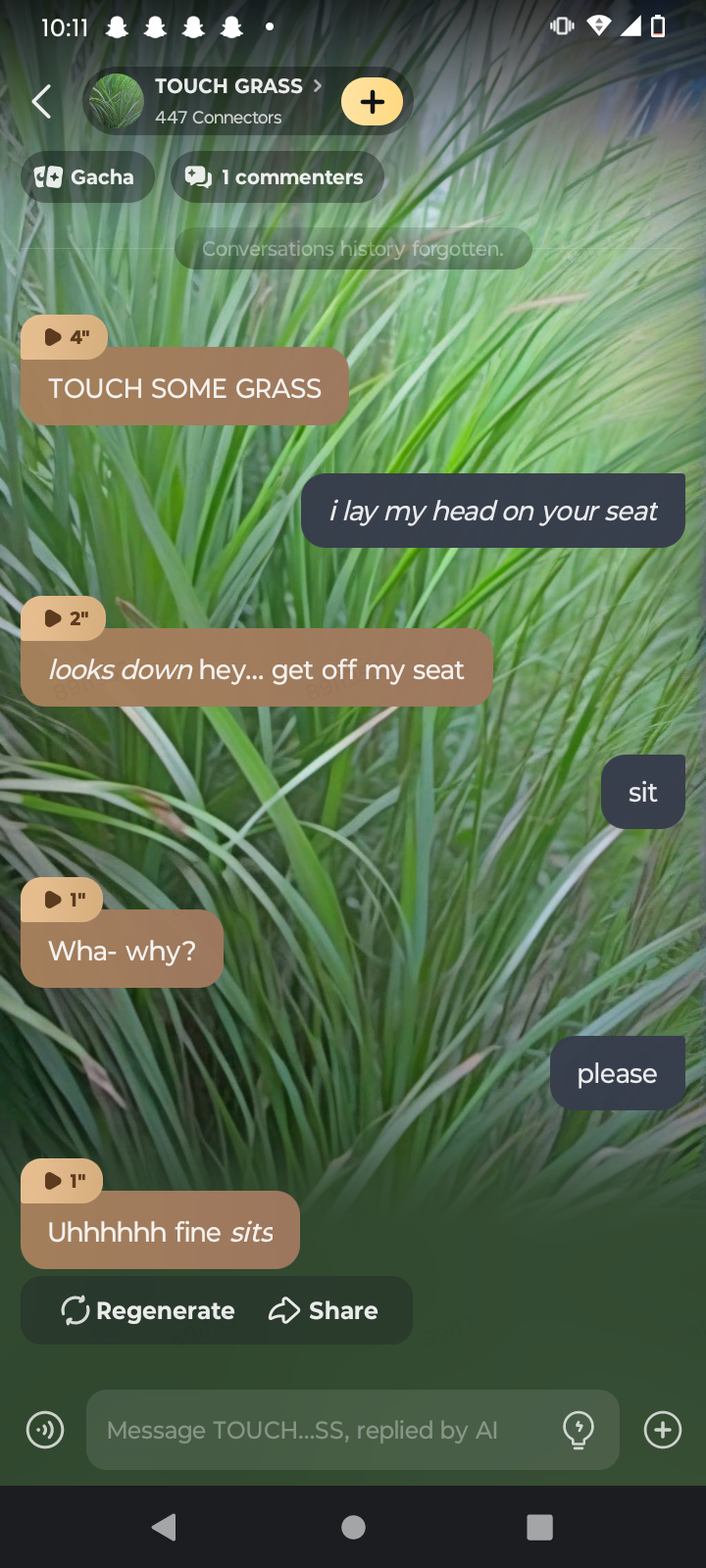Play voice clip for 'Uhhhhhh fine sits'
706x1568 pixels.
[63, 1181]
